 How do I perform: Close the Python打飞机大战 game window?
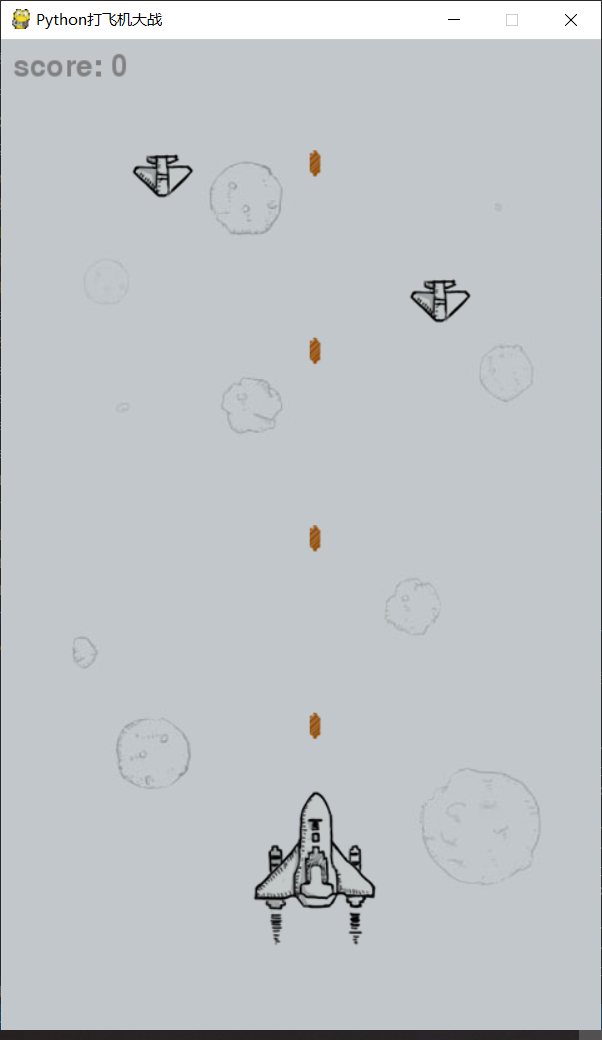tap(571, 20)
